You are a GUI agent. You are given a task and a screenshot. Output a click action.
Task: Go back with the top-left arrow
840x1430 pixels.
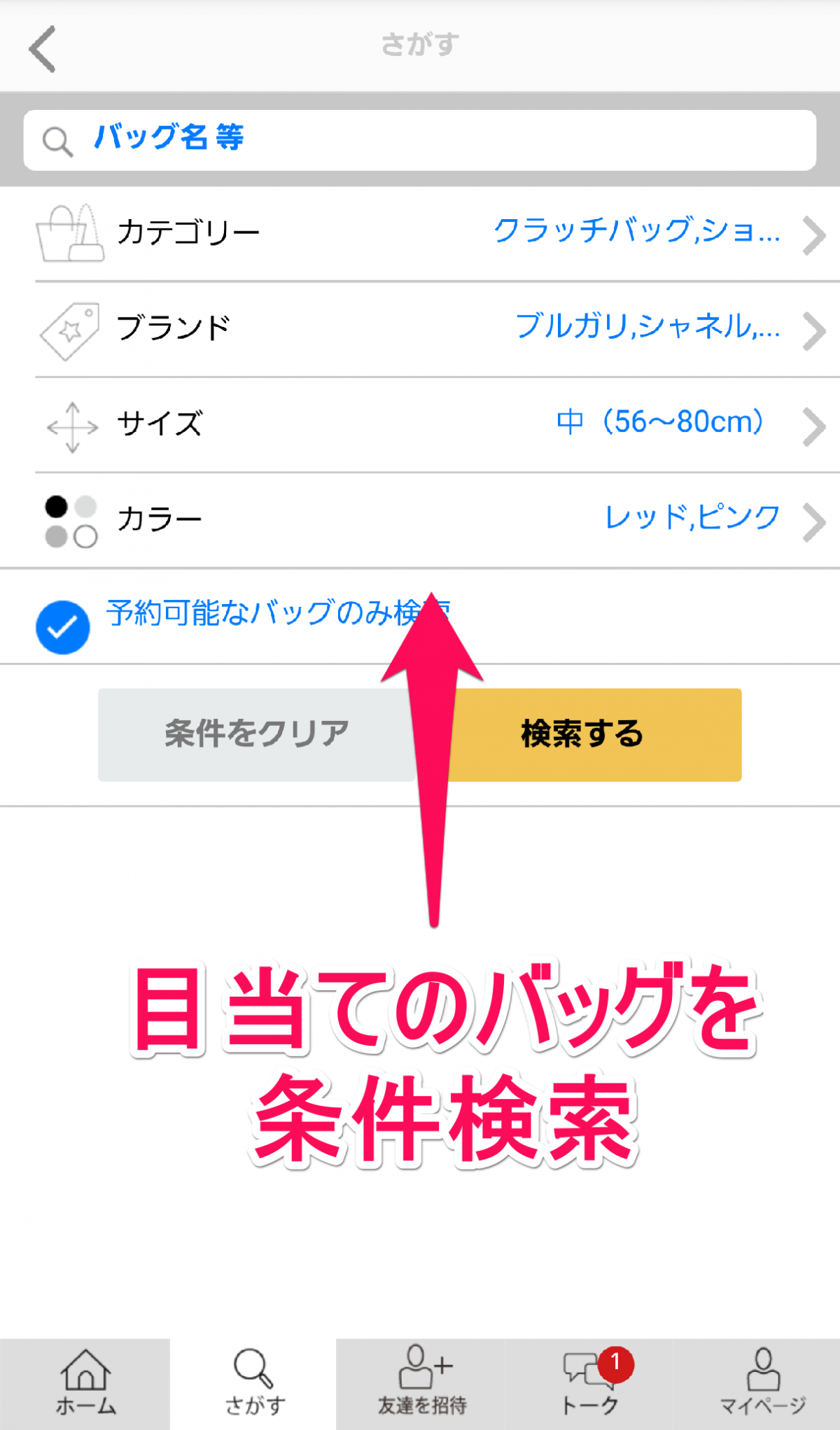click(x=42, y=48)
